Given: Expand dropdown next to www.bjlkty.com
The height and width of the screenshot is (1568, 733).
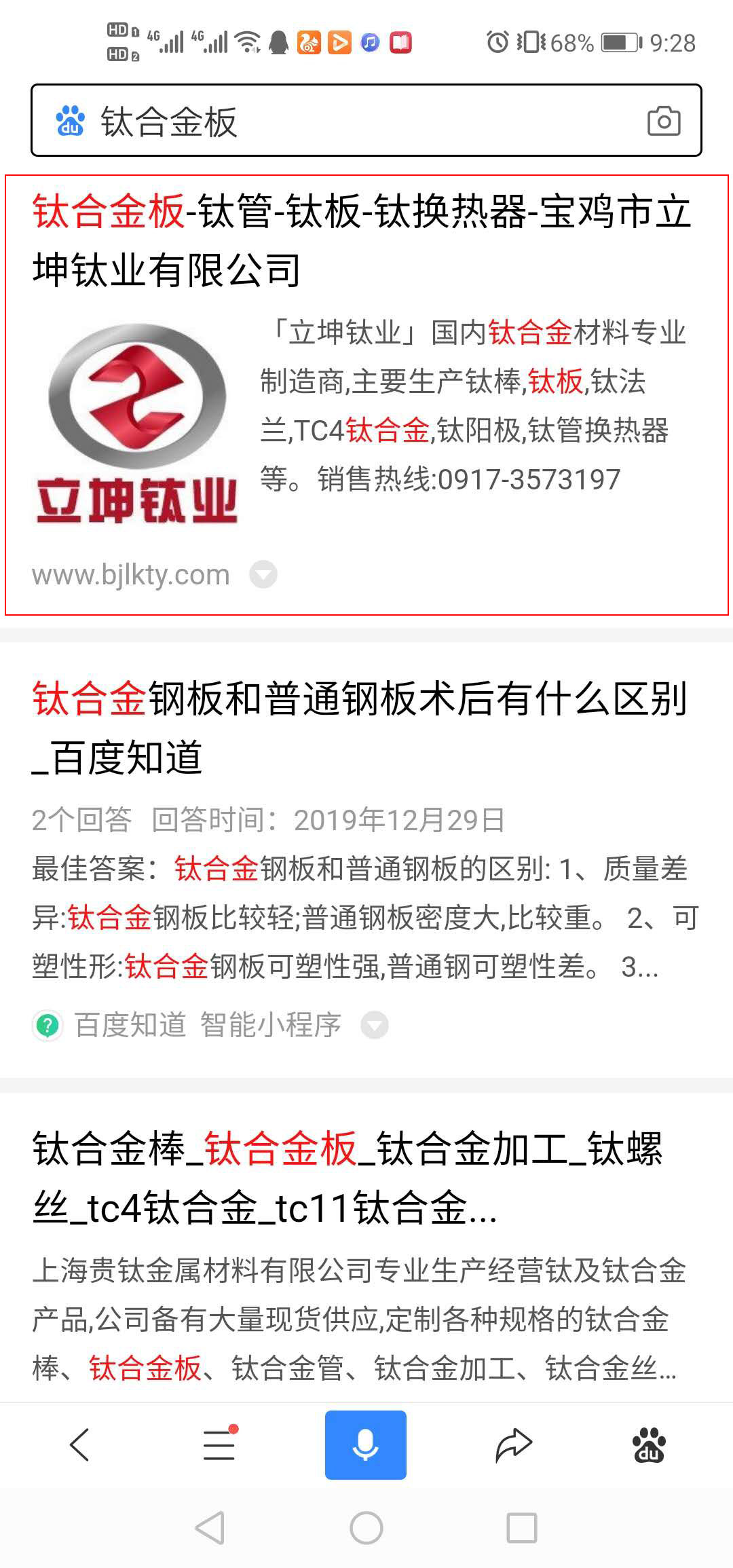Looking at the screenshot, I should tap(263, 575).
